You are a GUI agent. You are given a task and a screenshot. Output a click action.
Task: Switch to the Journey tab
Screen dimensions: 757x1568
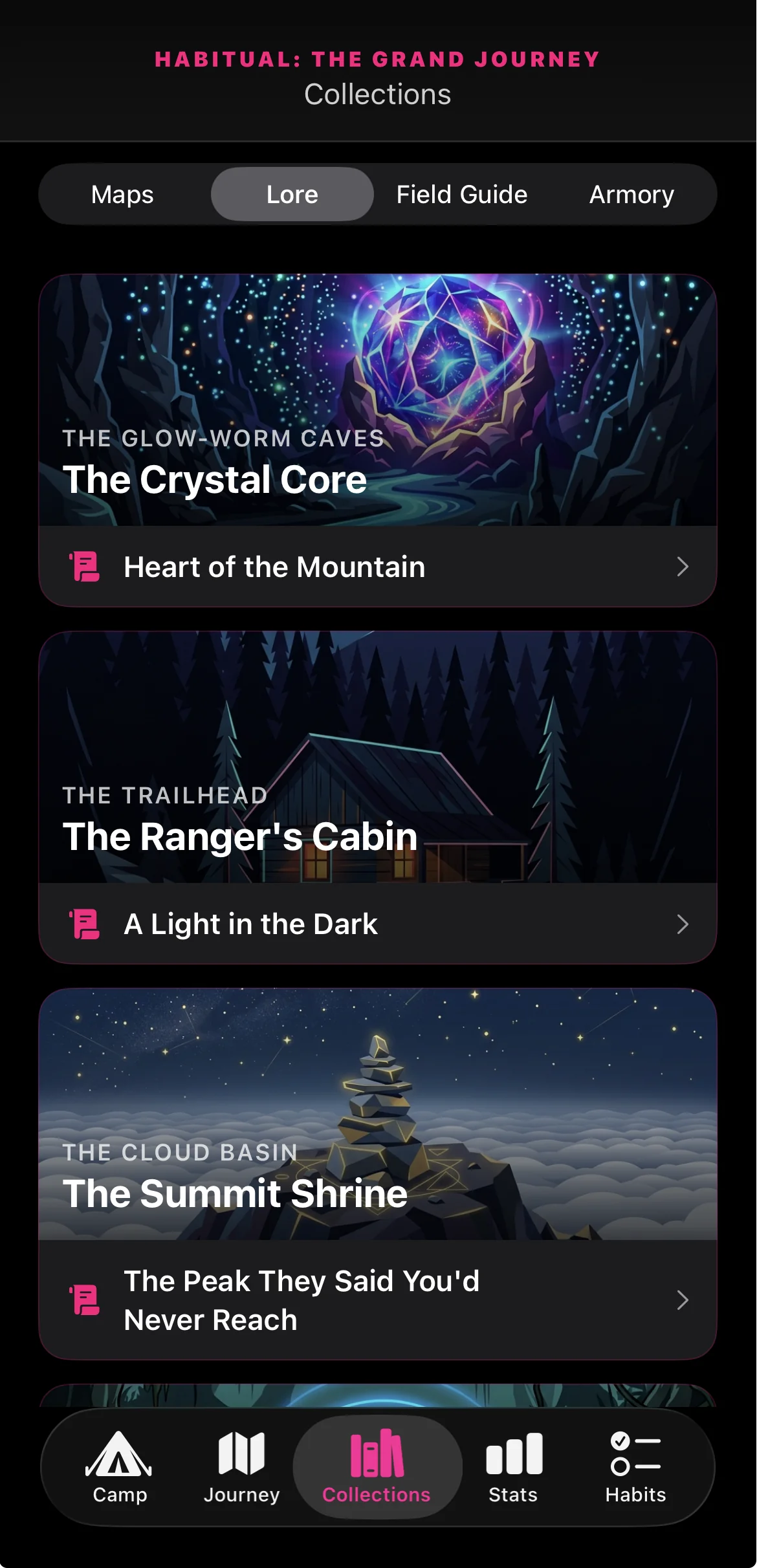tap(241, 1467)
